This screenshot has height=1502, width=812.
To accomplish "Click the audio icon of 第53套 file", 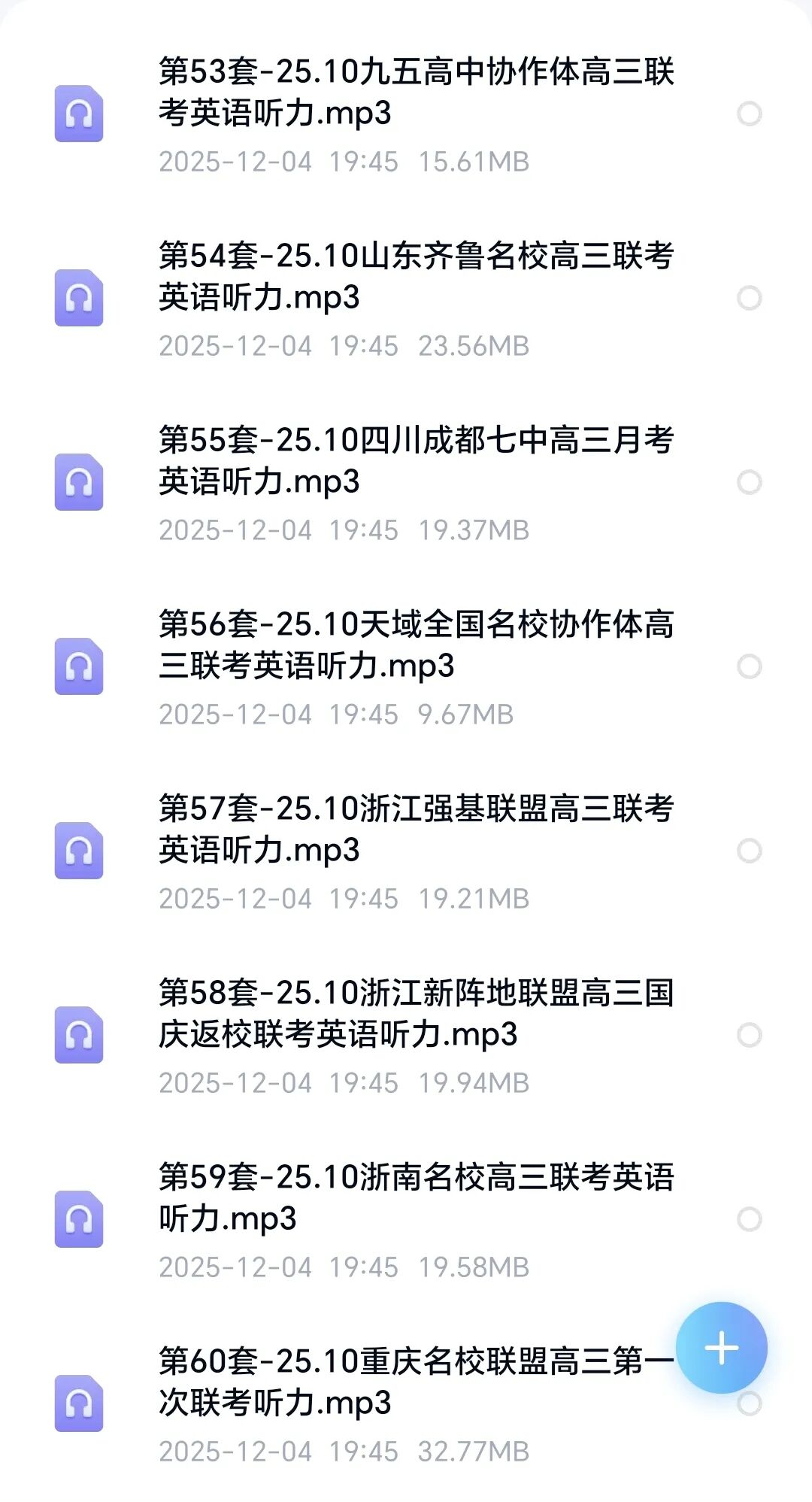I will click(x=78, y=114).
